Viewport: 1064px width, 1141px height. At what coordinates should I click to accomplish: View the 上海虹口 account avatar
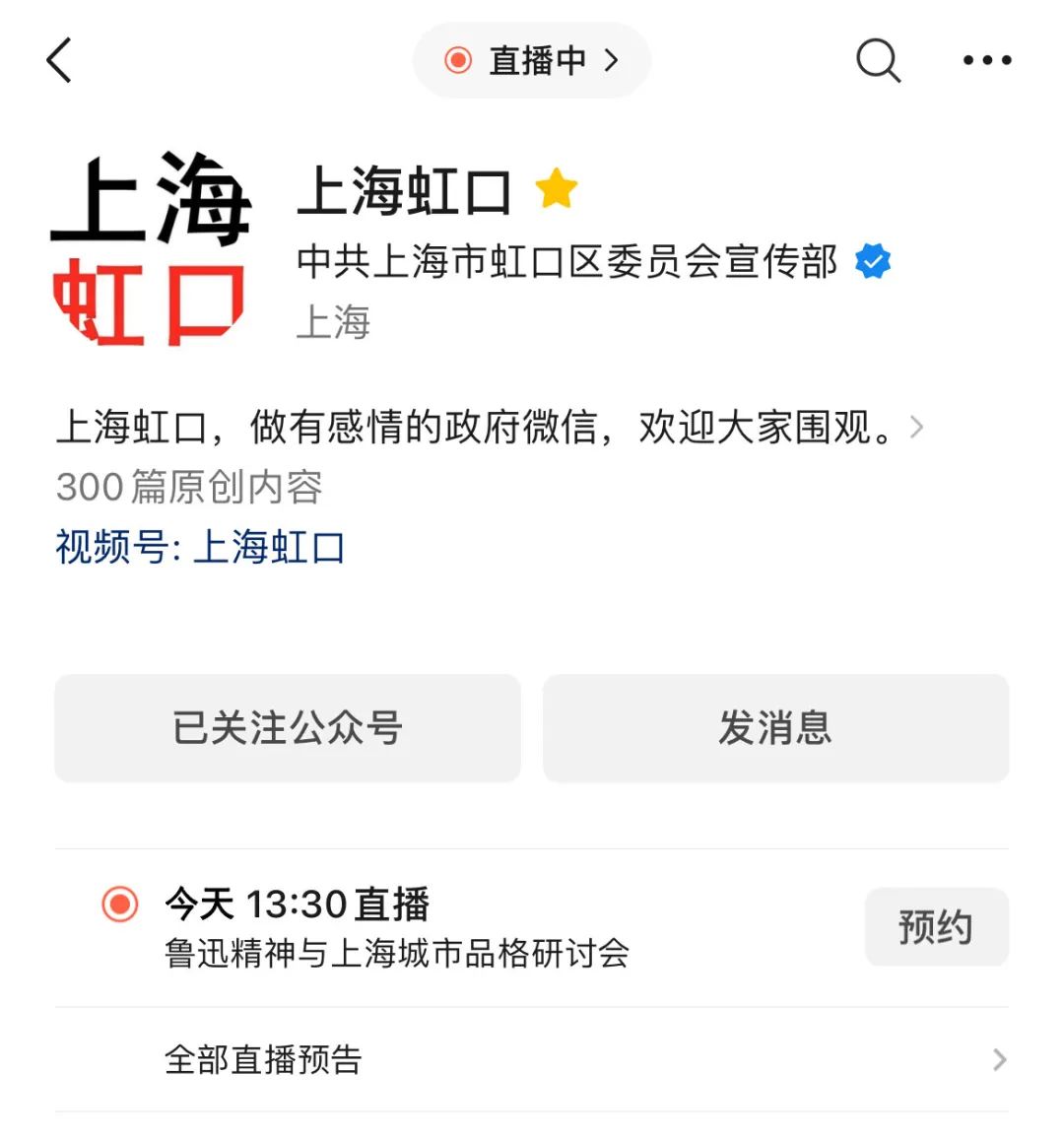(x=150, y=248)
